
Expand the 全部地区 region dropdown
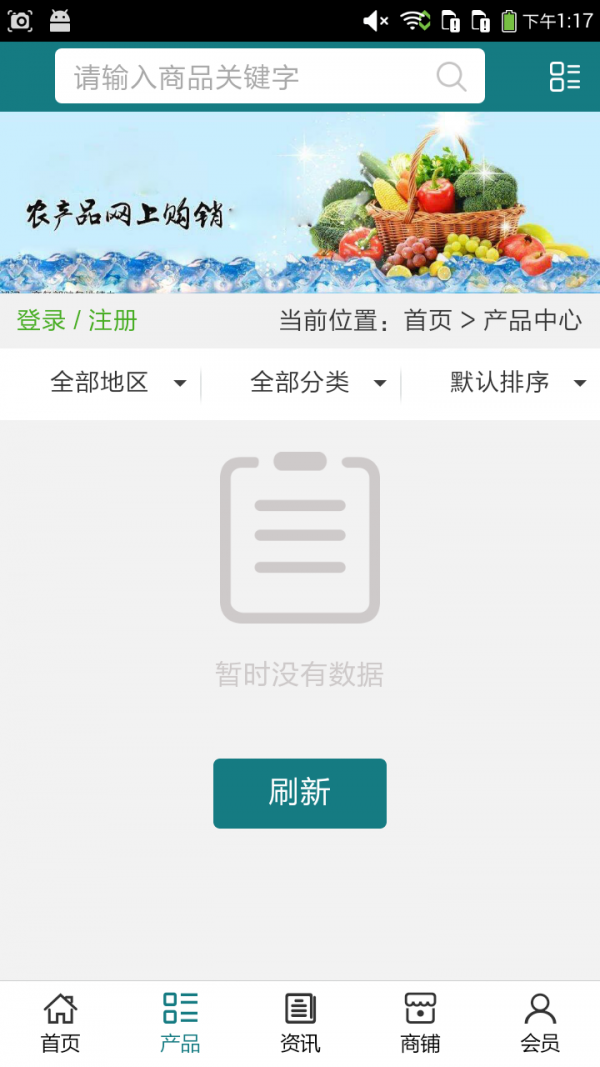tap(117, 382)
